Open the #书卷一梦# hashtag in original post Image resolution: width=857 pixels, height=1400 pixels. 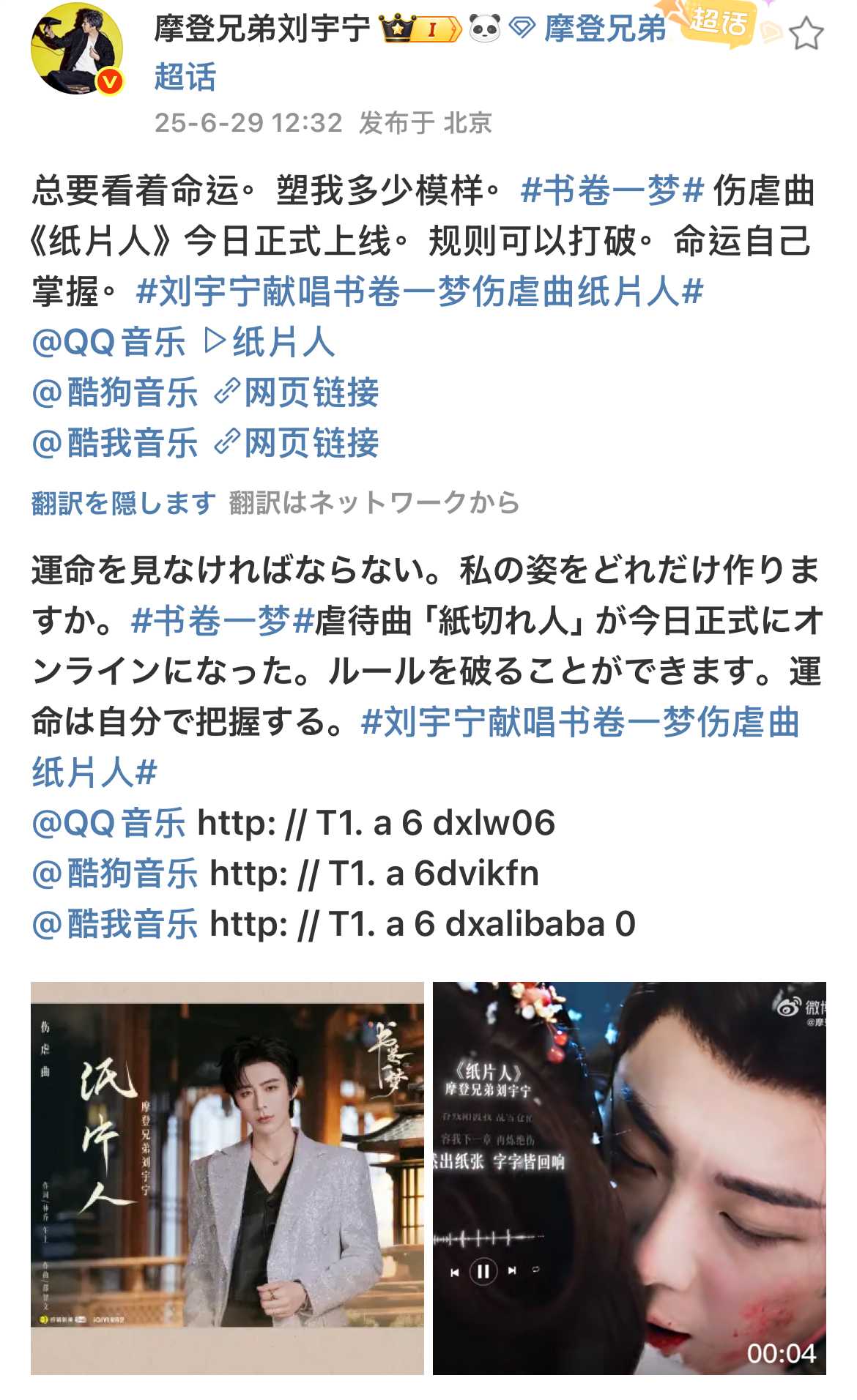tap(612, 191)
